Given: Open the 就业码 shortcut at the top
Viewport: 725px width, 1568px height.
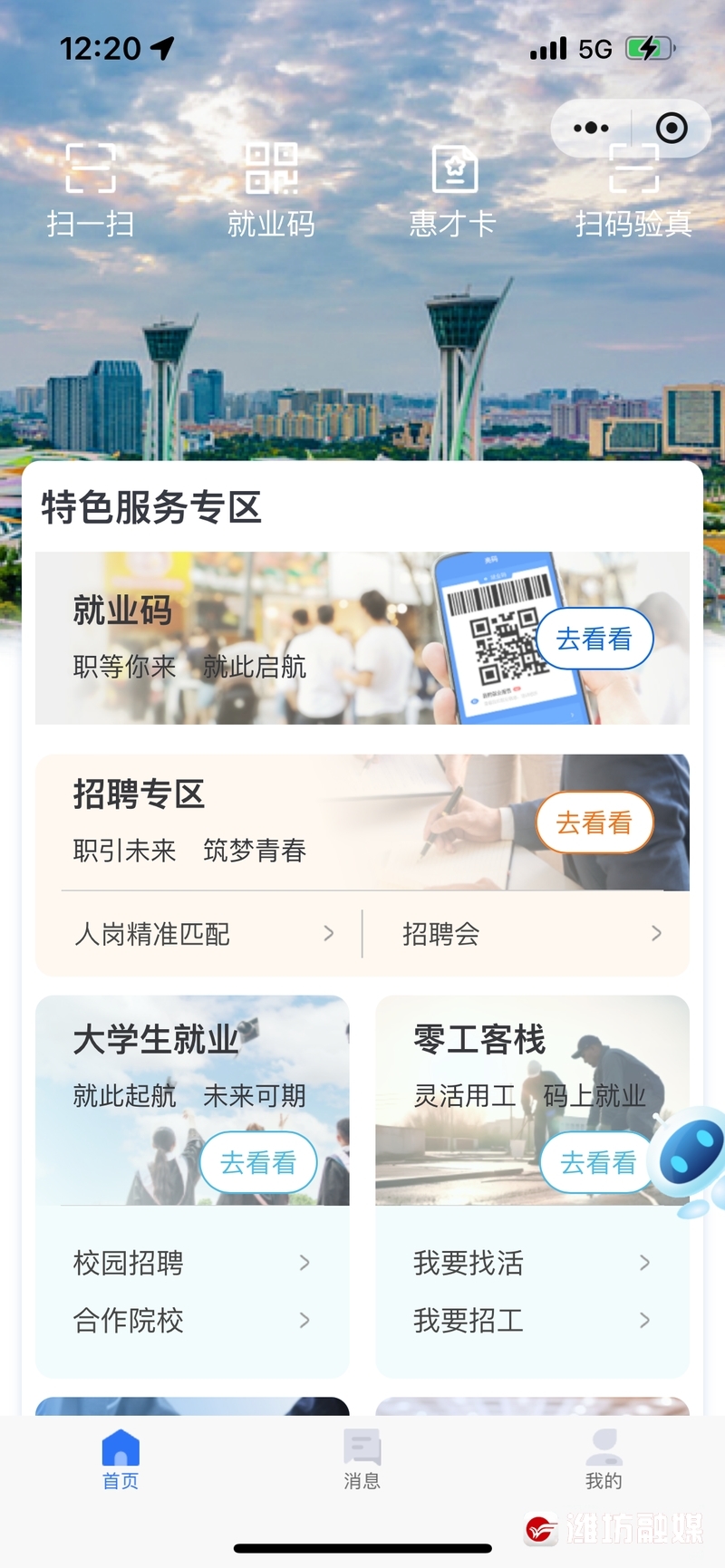Looking at the screenshot, I should pyautogui.click(x=271, y=190).
